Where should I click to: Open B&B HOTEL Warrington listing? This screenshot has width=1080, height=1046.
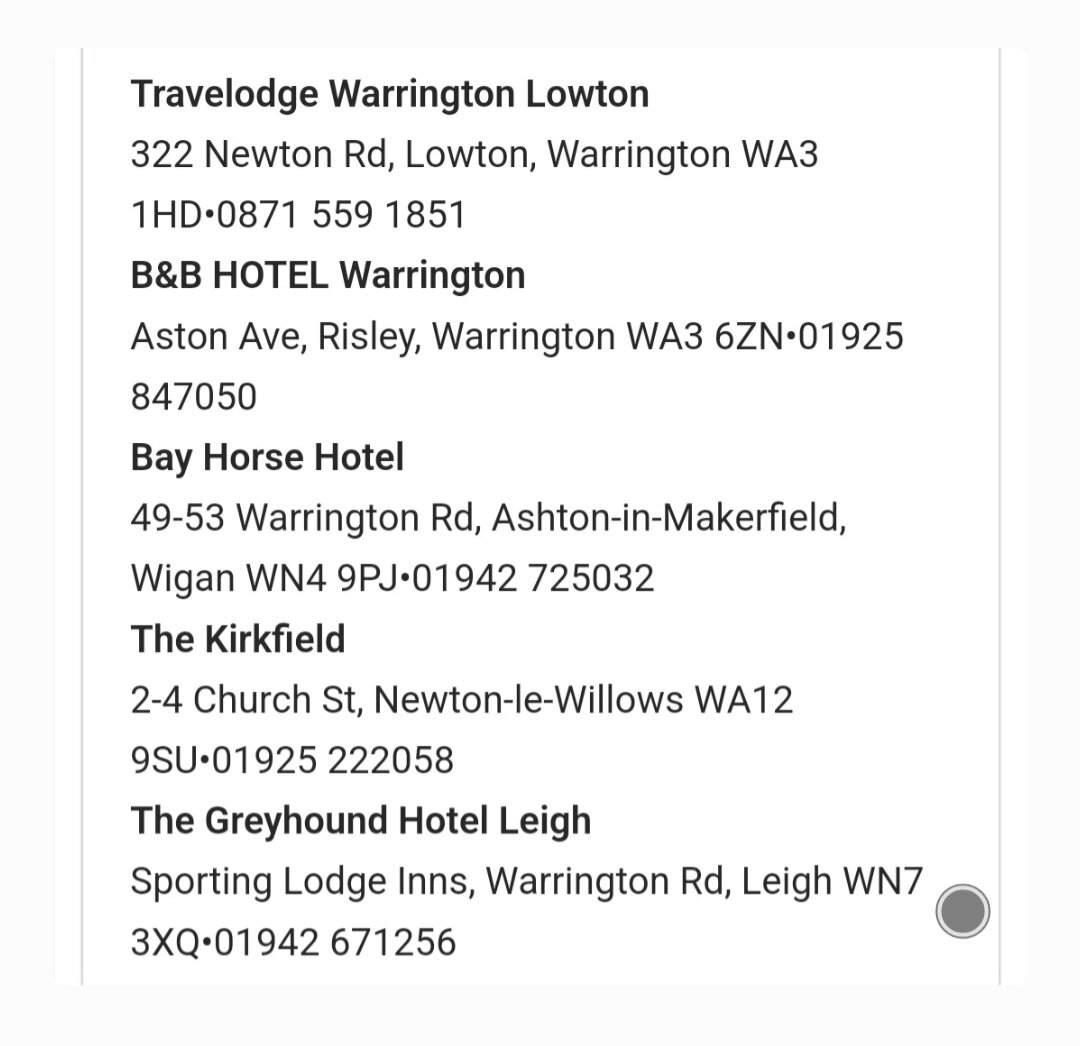(x=328, y=276)
